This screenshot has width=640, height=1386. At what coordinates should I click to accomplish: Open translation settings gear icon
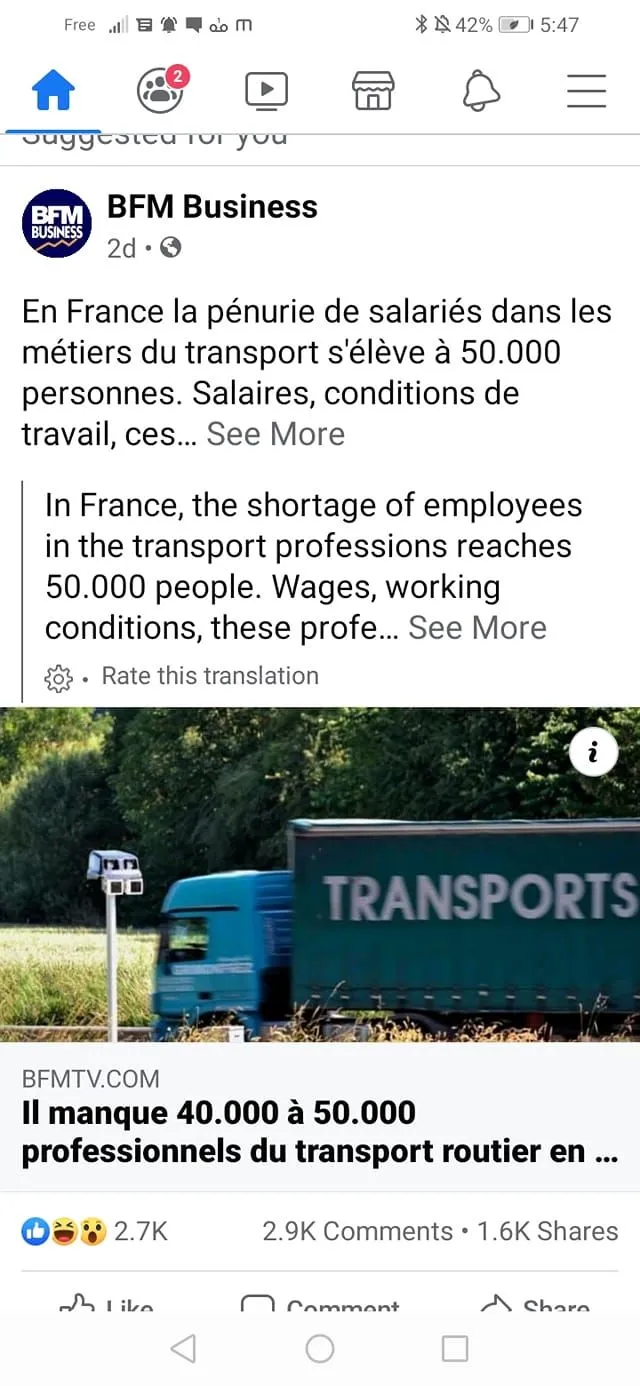pos(59,678)
